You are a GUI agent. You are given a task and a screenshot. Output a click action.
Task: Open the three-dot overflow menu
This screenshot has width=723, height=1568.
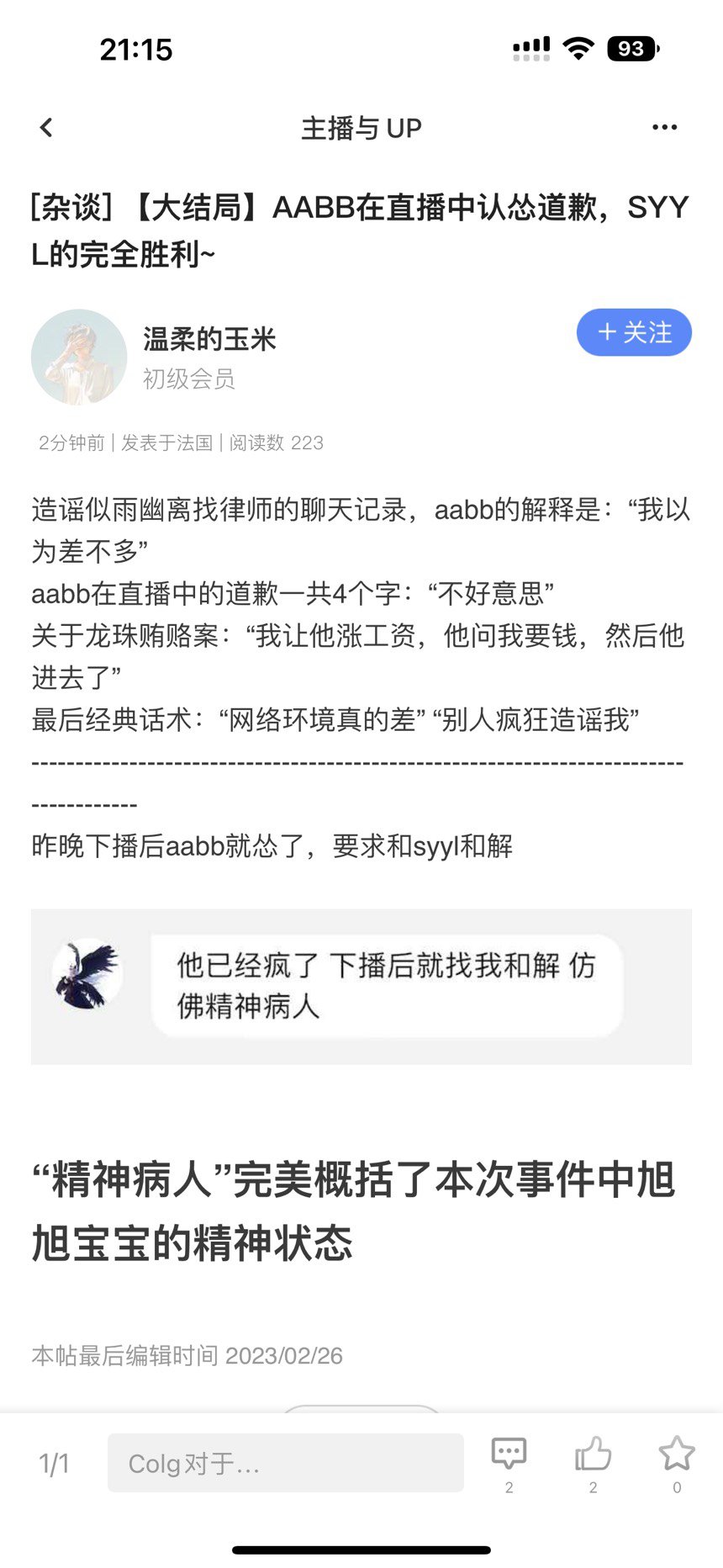664,128
